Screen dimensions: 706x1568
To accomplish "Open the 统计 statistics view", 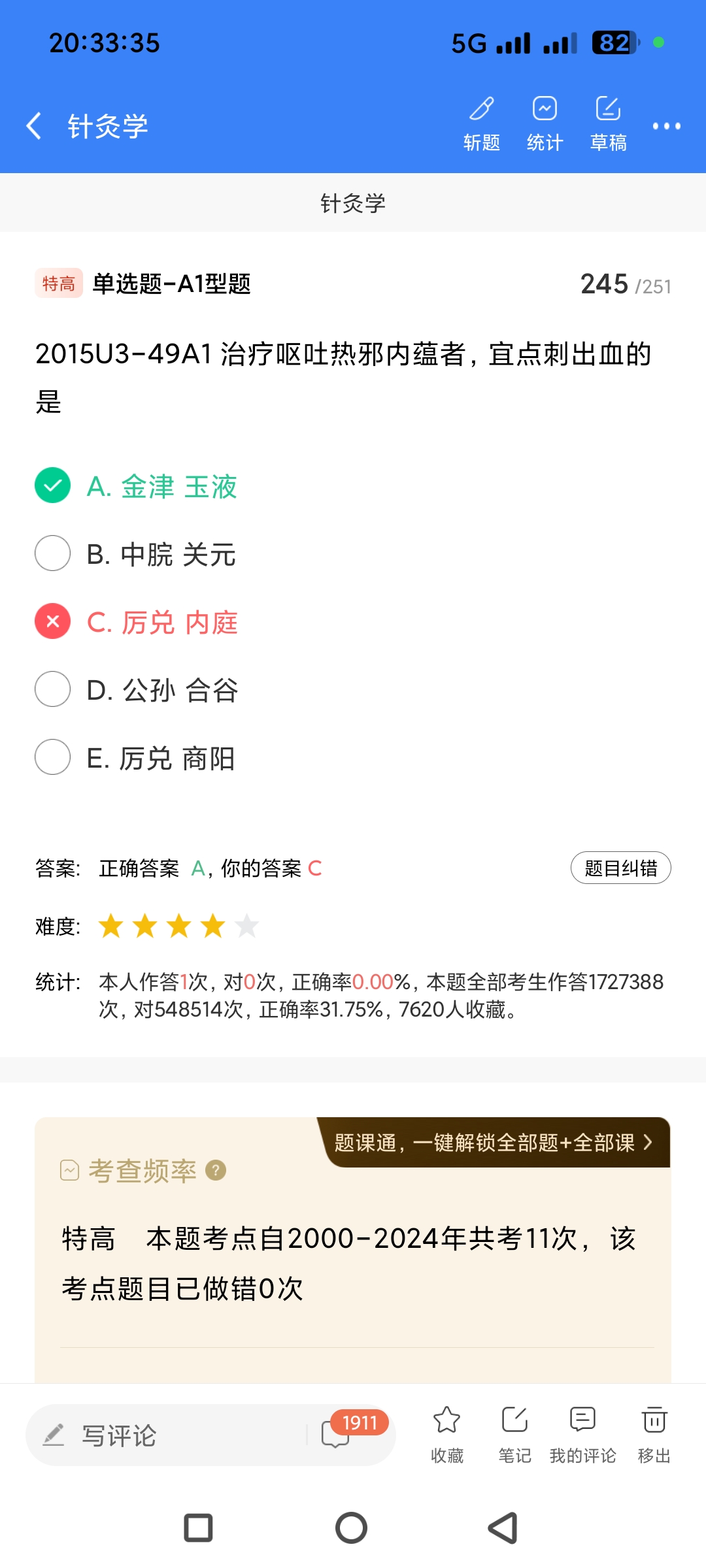I will [x=545, y=123].
